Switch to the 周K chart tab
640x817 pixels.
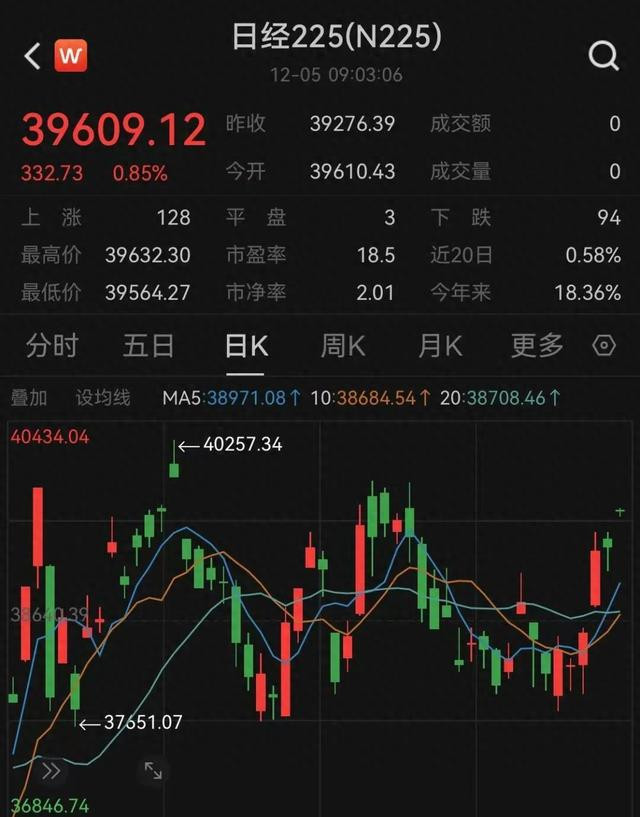point(343,346)
